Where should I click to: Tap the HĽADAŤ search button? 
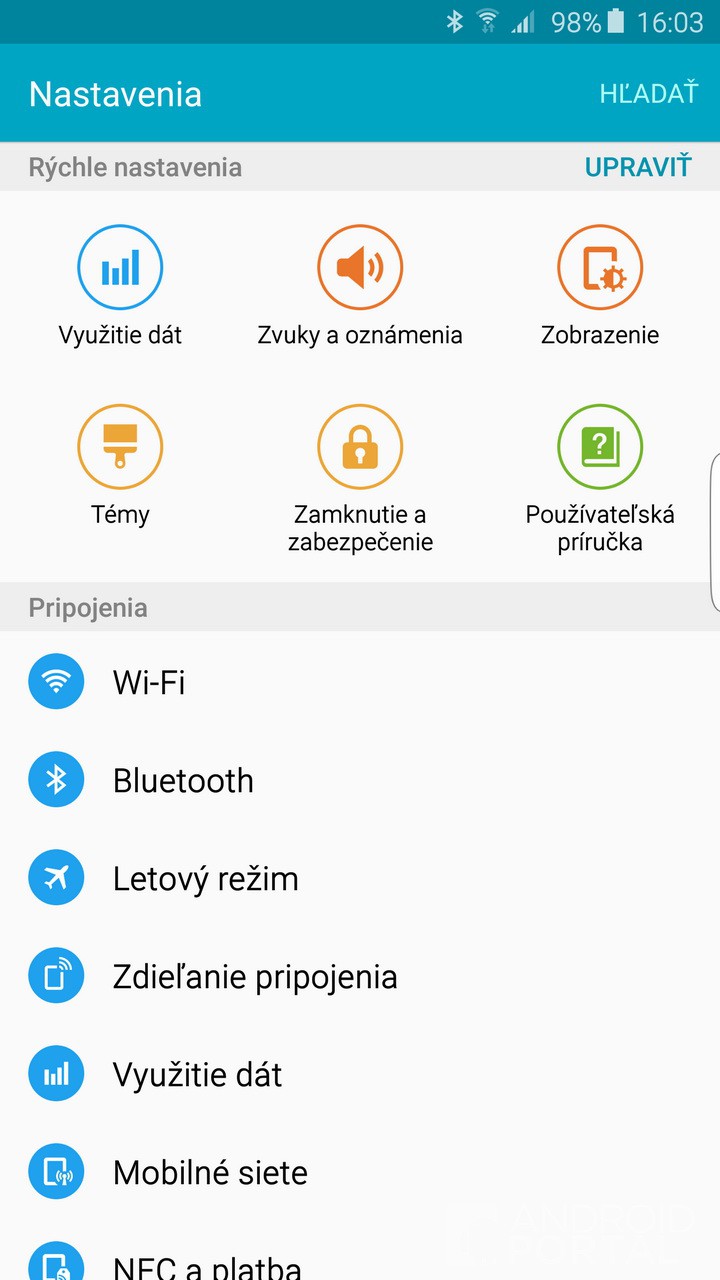648,94
